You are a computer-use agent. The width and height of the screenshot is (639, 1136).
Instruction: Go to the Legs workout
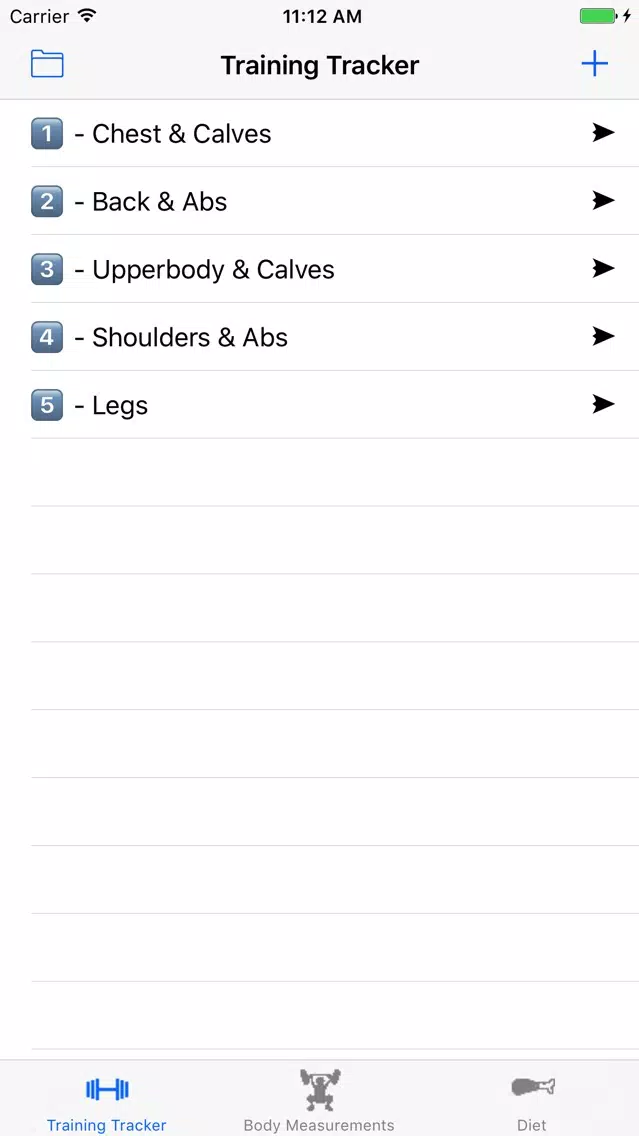(320, 405)
